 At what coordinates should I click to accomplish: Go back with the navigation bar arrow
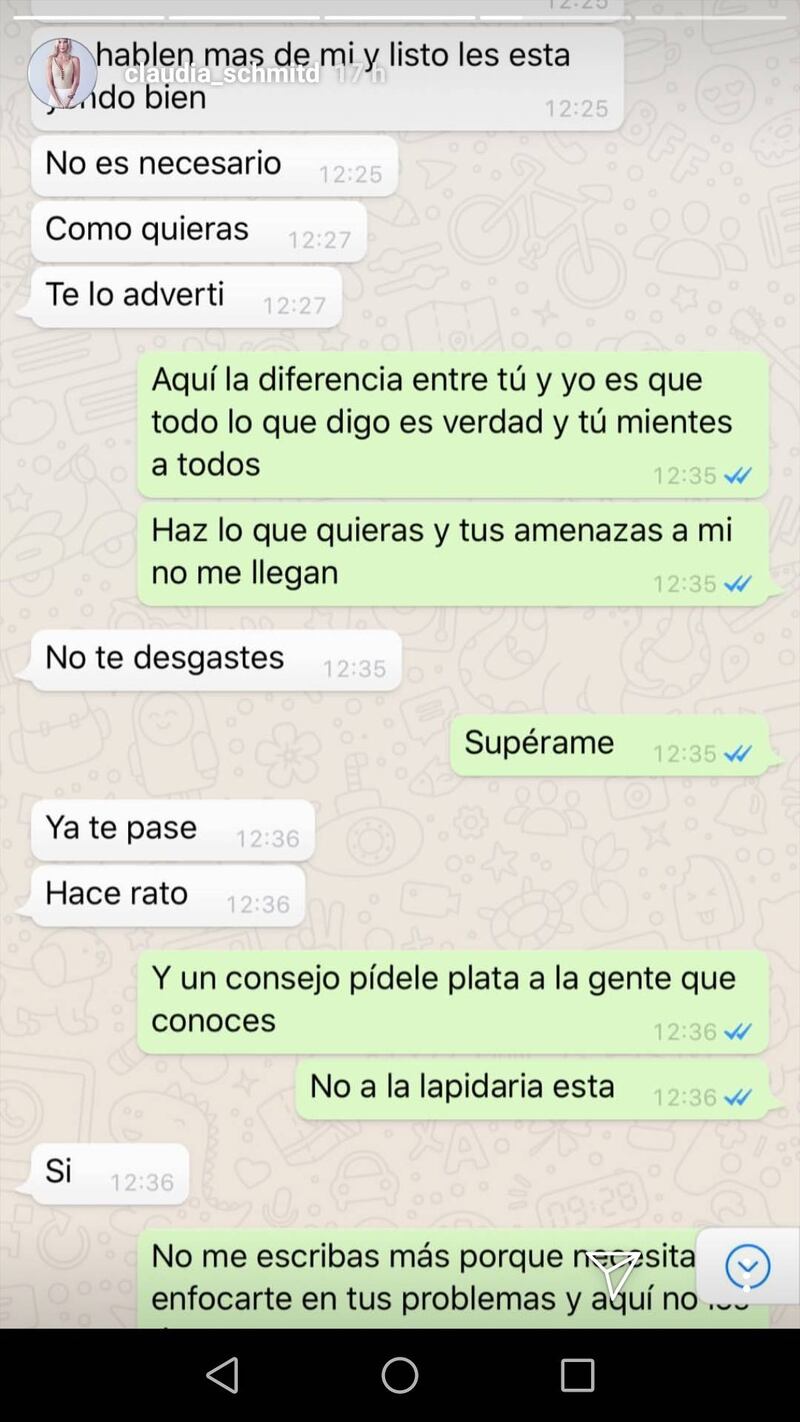click(222, 1375)
